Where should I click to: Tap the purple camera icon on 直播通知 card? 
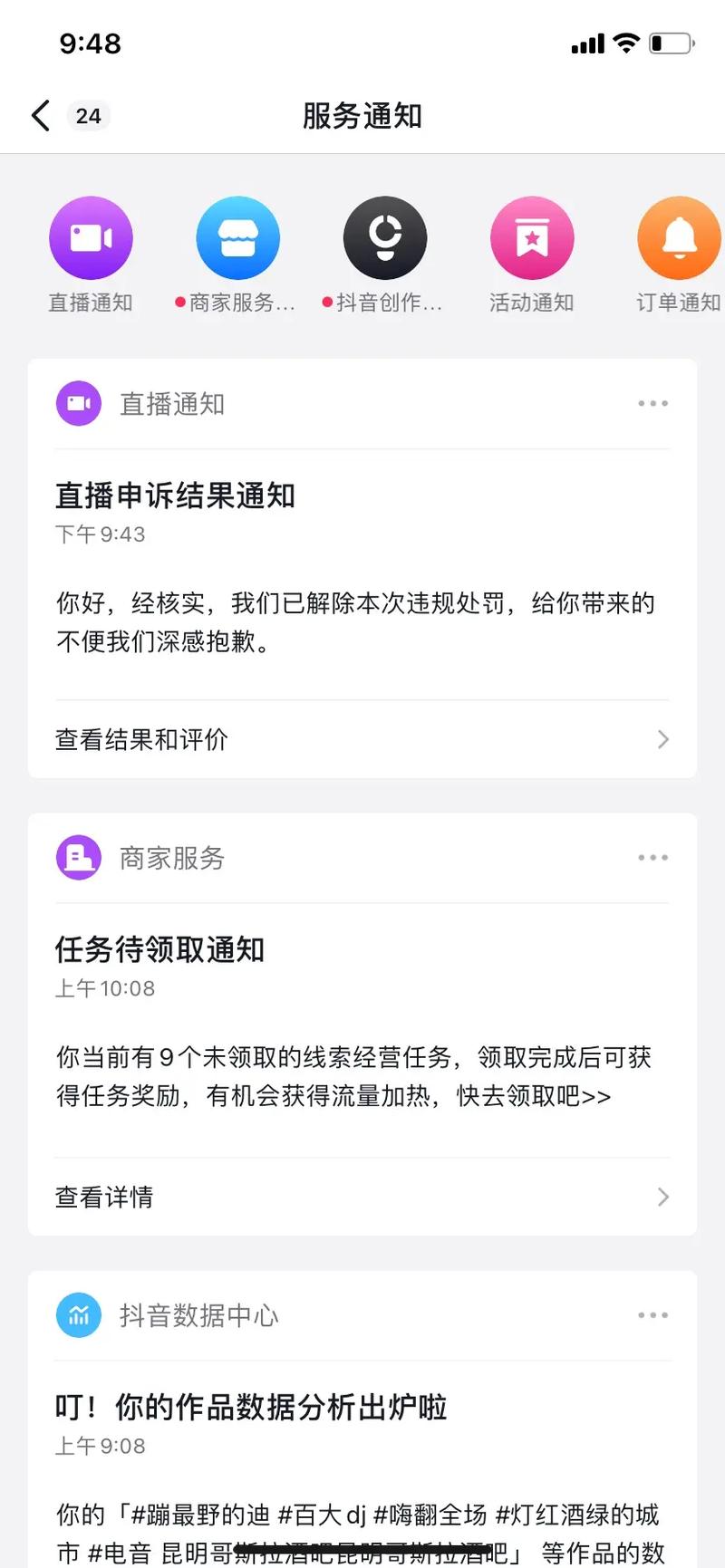(79, 402)
